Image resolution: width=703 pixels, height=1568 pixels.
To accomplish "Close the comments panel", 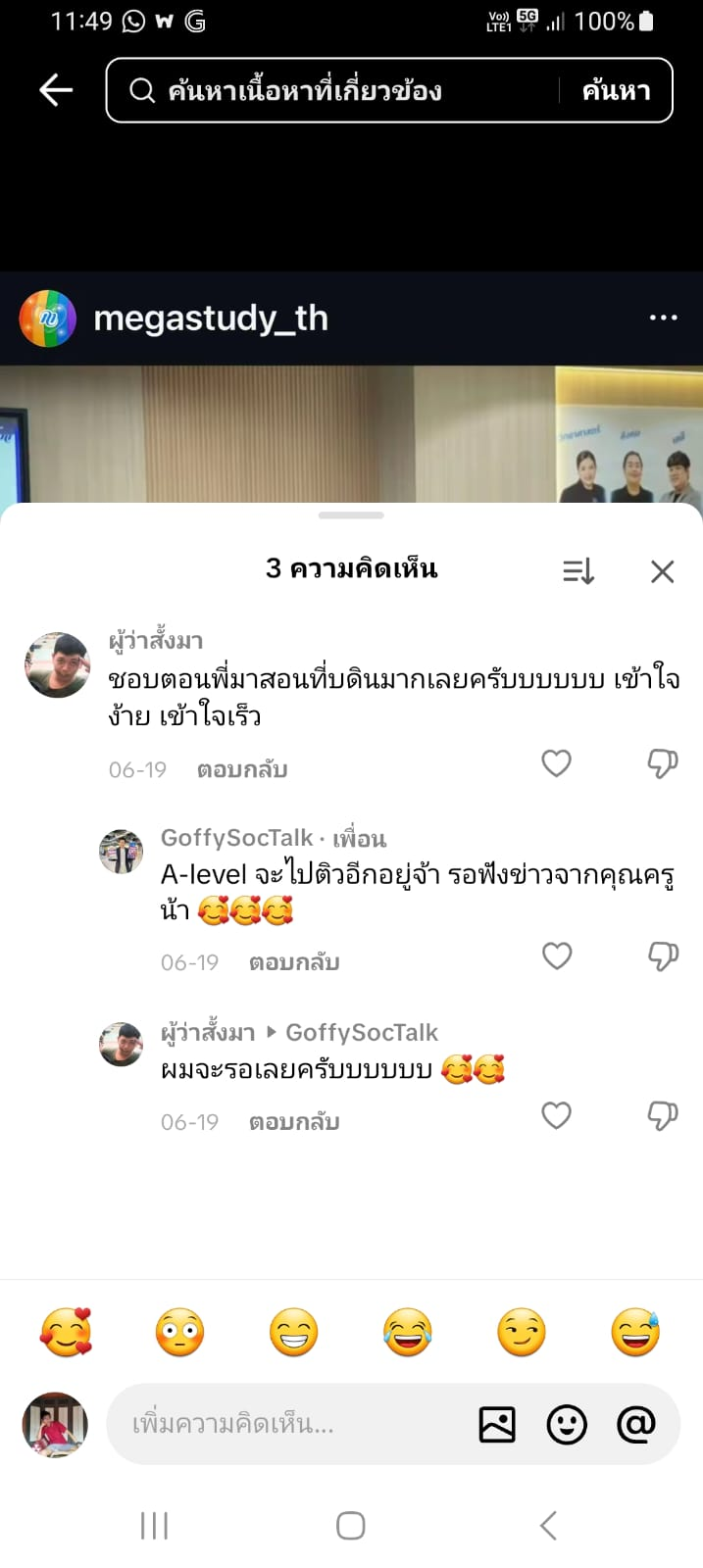I will click(663, 571).
